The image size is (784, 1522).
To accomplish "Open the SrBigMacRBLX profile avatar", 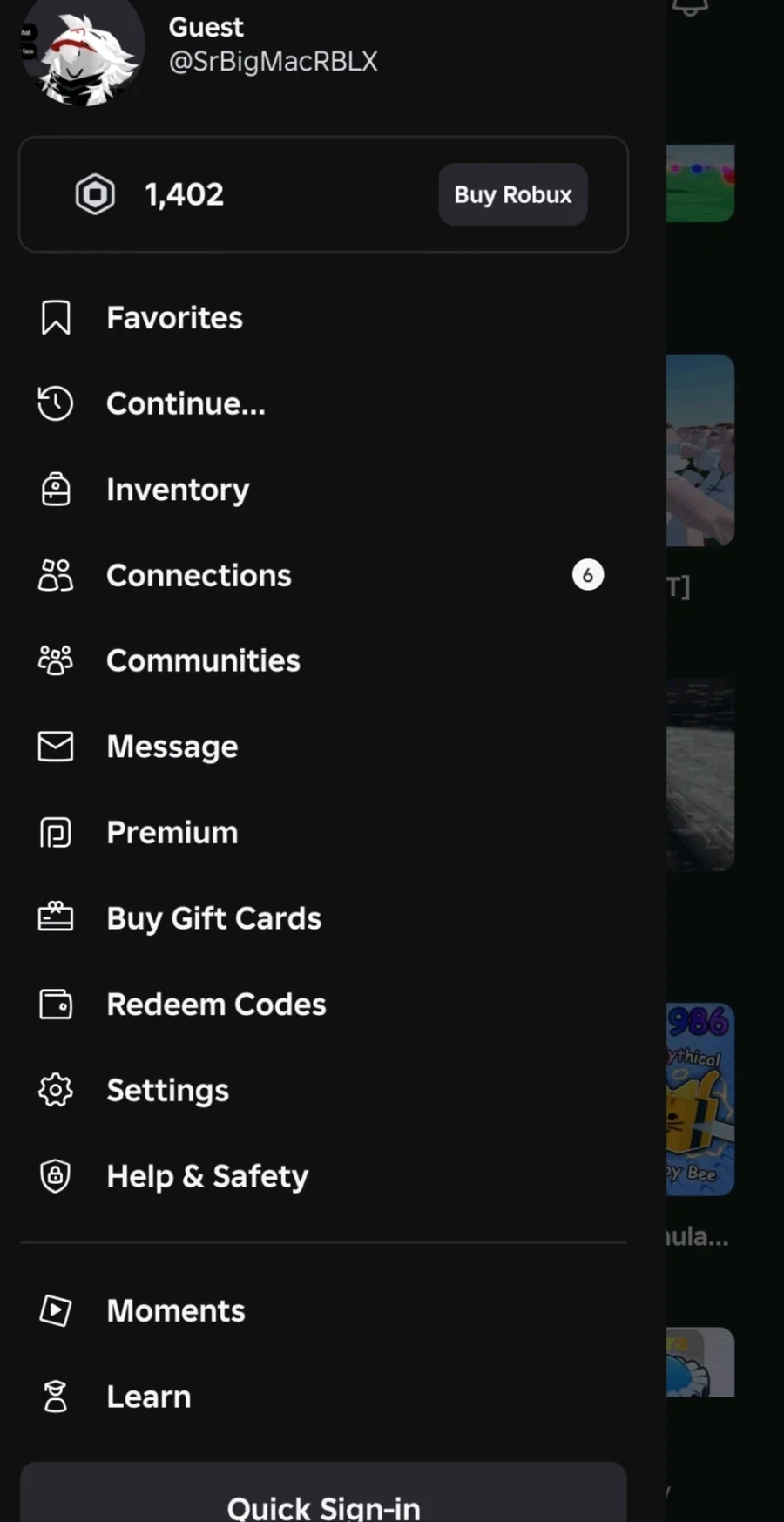I will click(84, 54).
